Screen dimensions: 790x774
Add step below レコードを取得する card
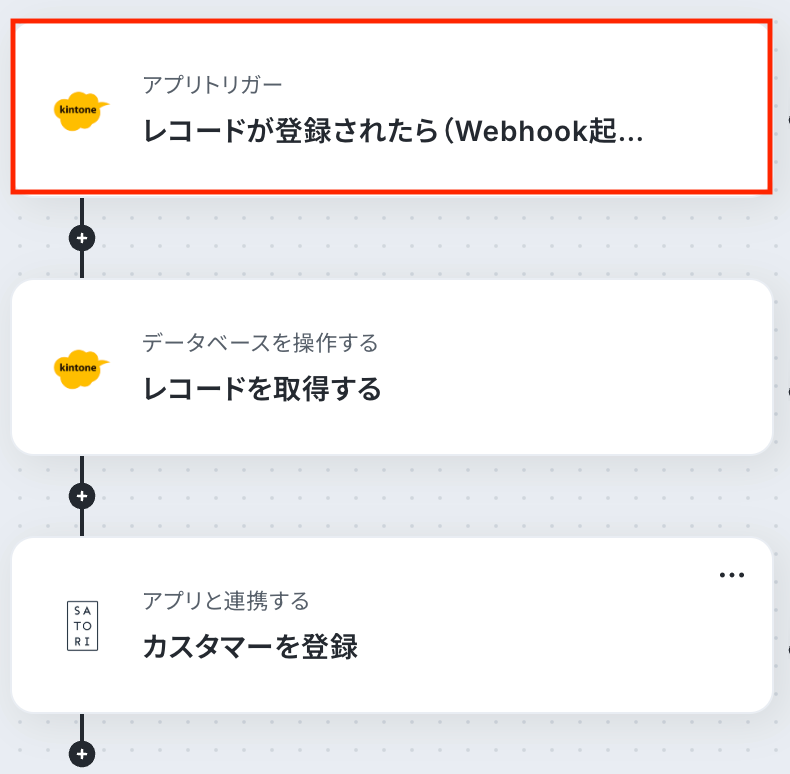coord(82,496)
